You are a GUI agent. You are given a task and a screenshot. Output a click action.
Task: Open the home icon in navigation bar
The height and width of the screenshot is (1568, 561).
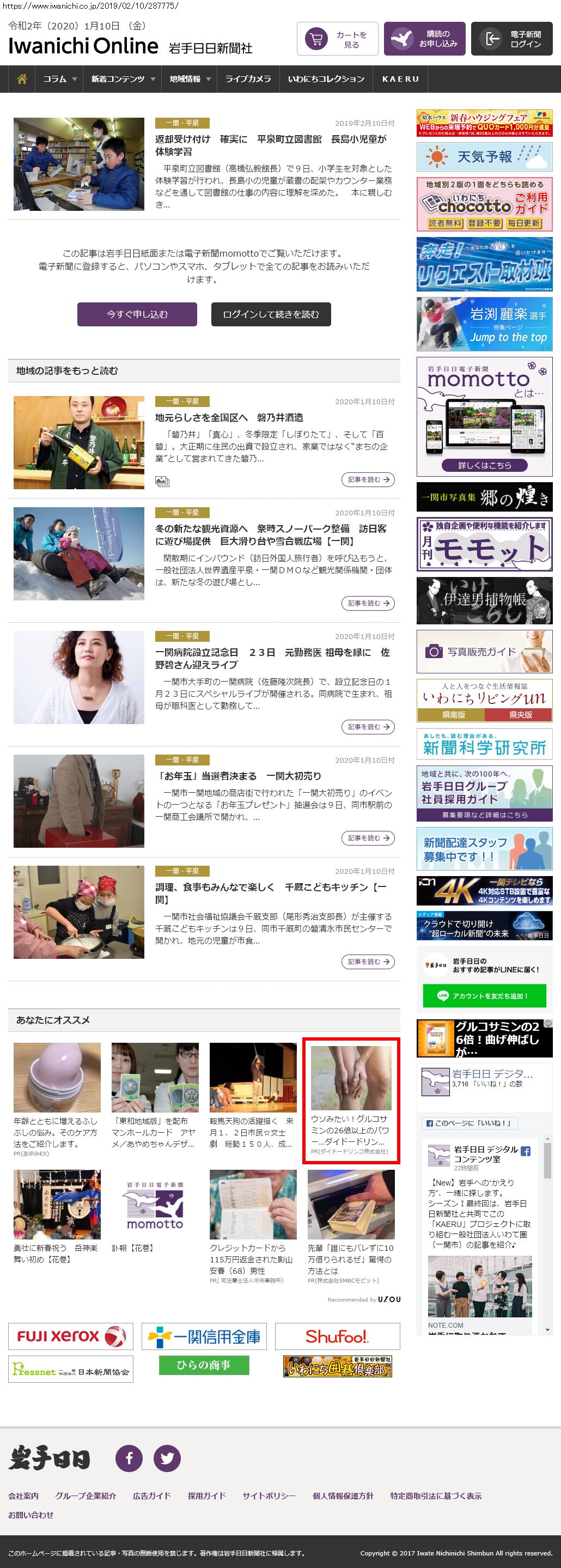[22, 79]
